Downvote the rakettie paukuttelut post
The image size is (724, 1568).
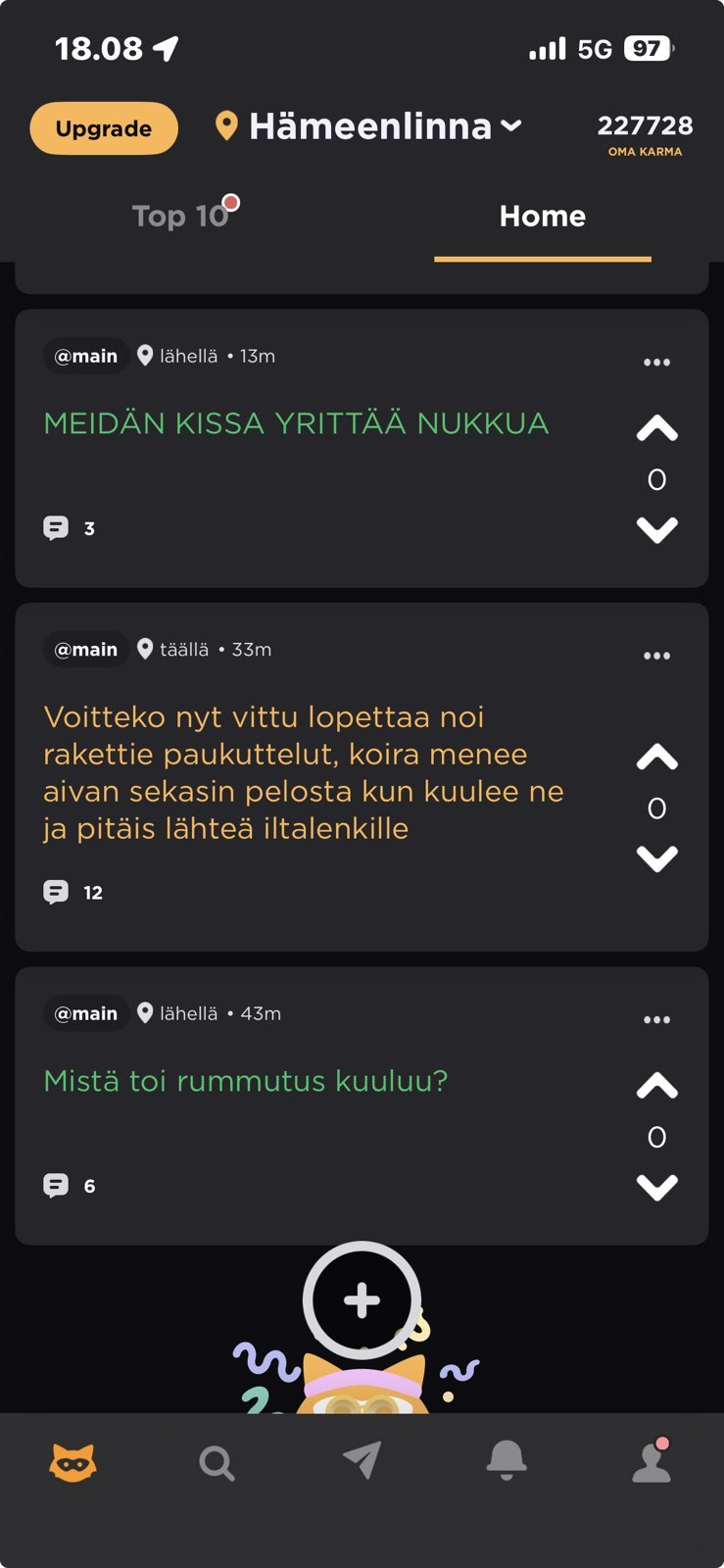[656, 858]
